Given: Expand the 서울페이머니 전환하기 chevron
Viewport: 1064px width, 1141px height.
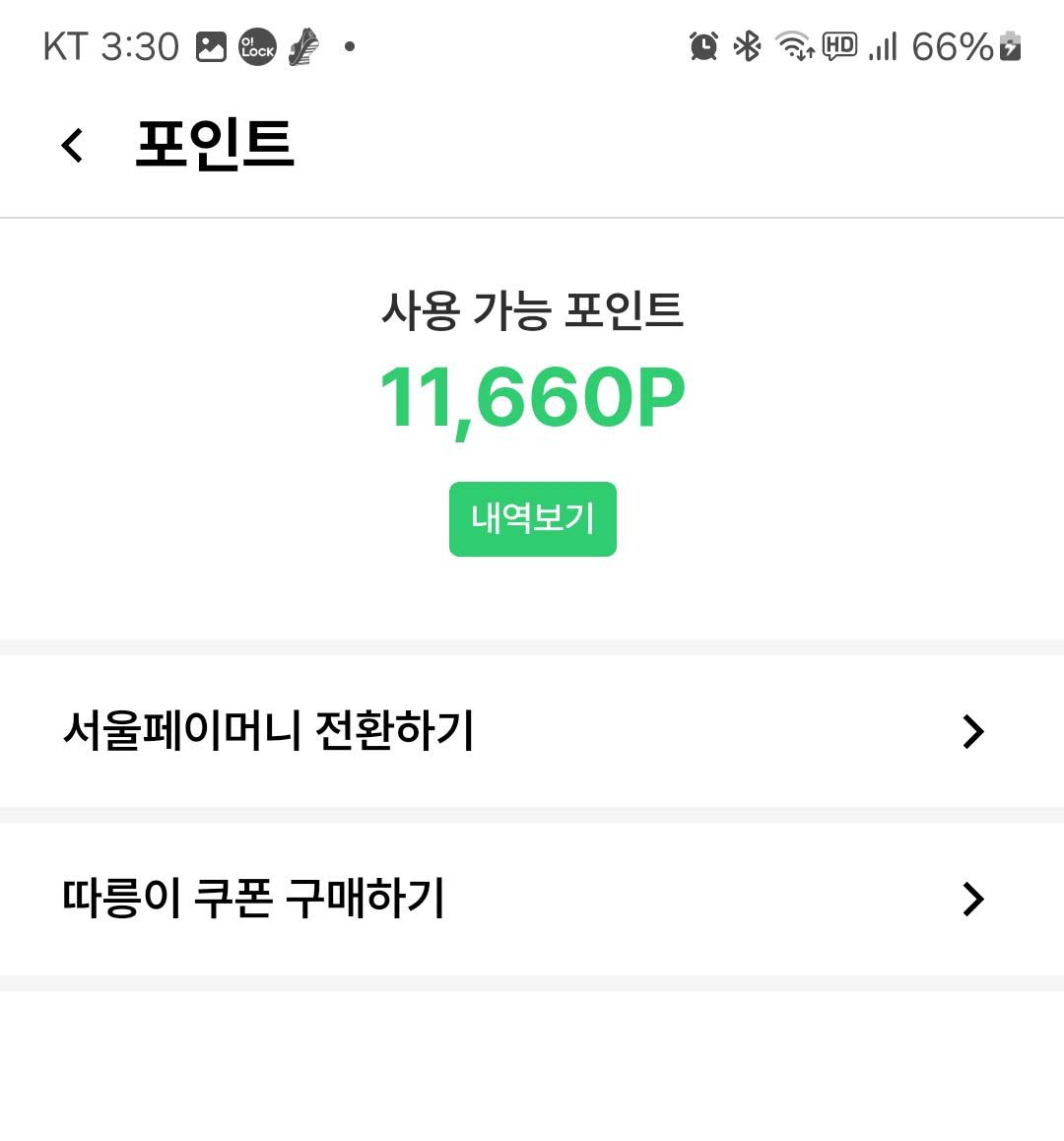Looking at the screenshot, I should (x=974, y=730).
